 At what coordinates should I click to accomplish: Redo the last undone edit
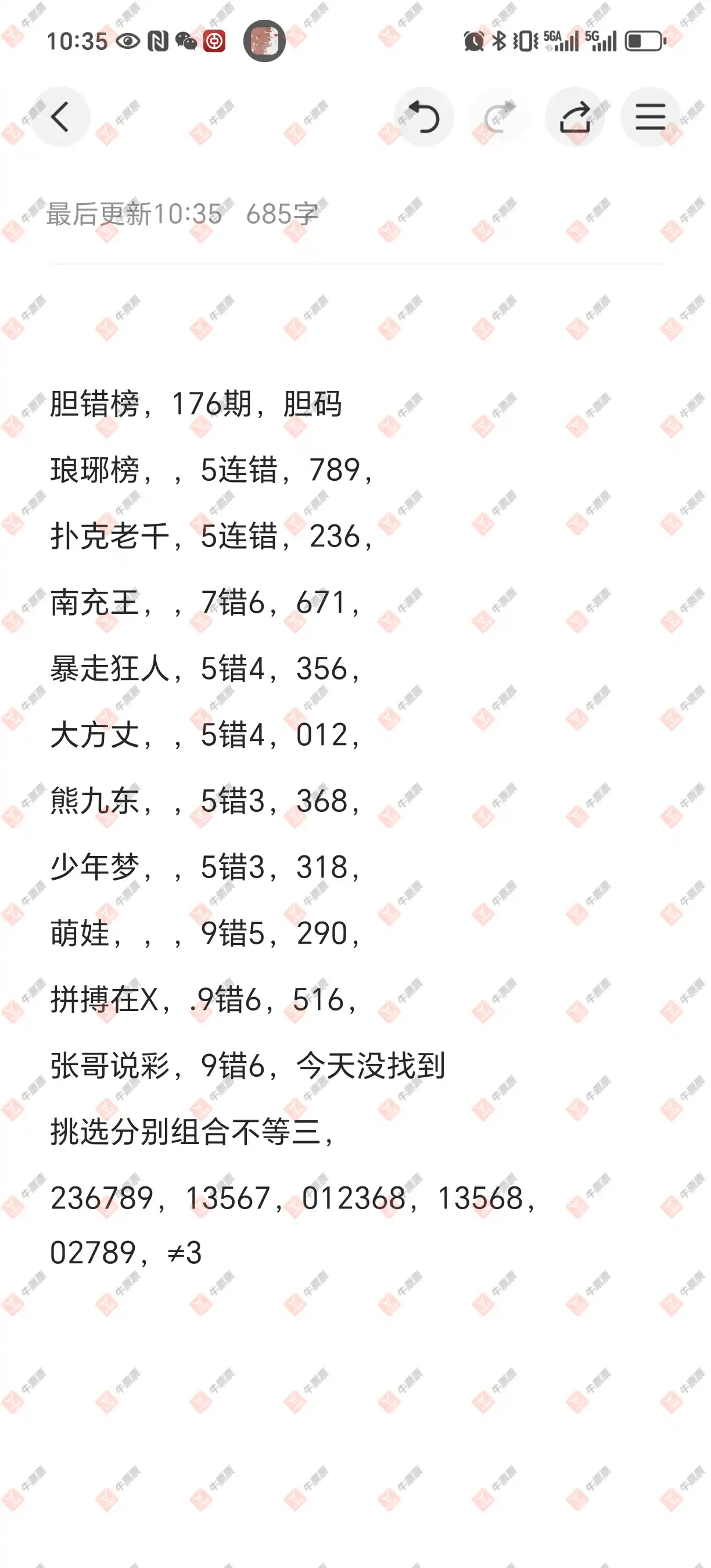click(499, 117)
